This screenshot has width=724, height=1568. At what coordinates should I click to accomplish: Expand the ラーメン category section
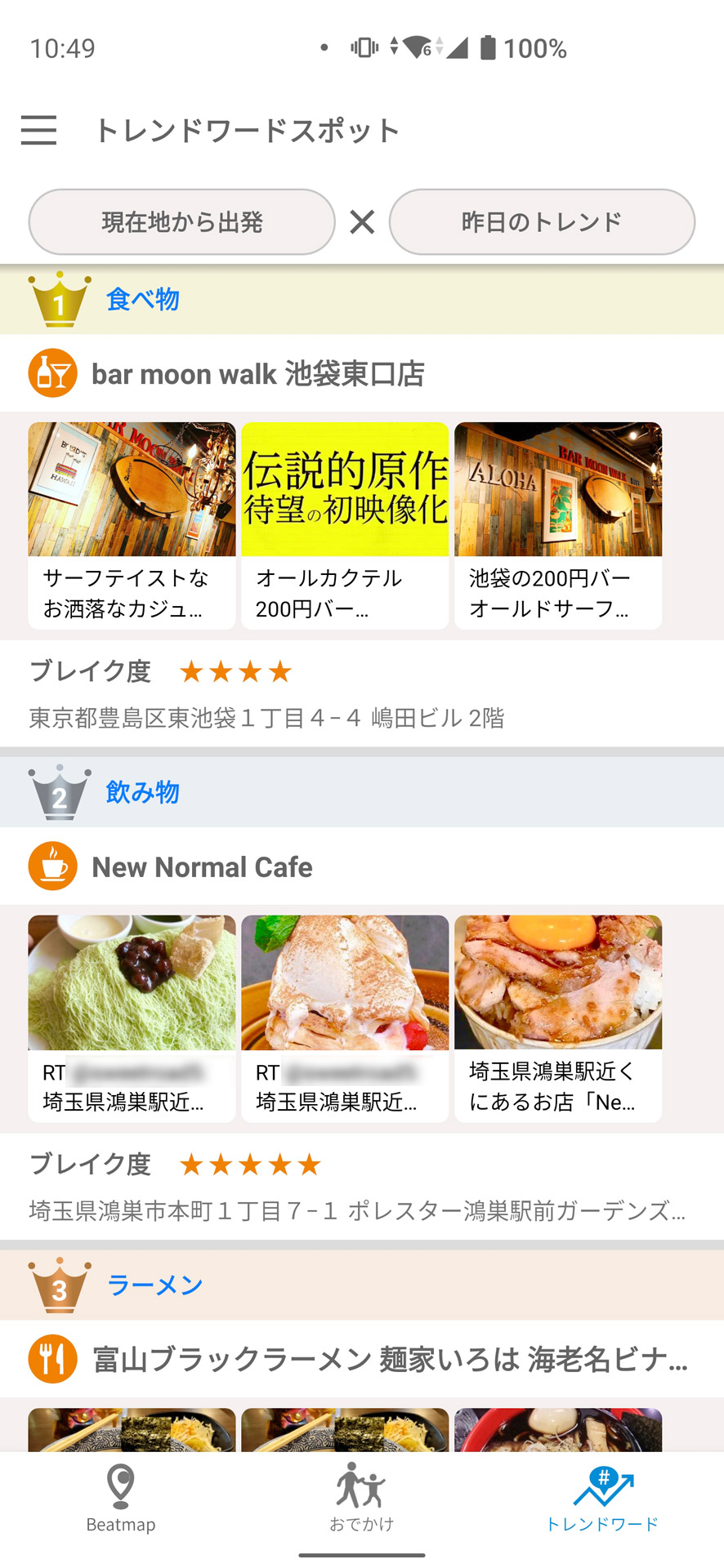point(154,1284)
